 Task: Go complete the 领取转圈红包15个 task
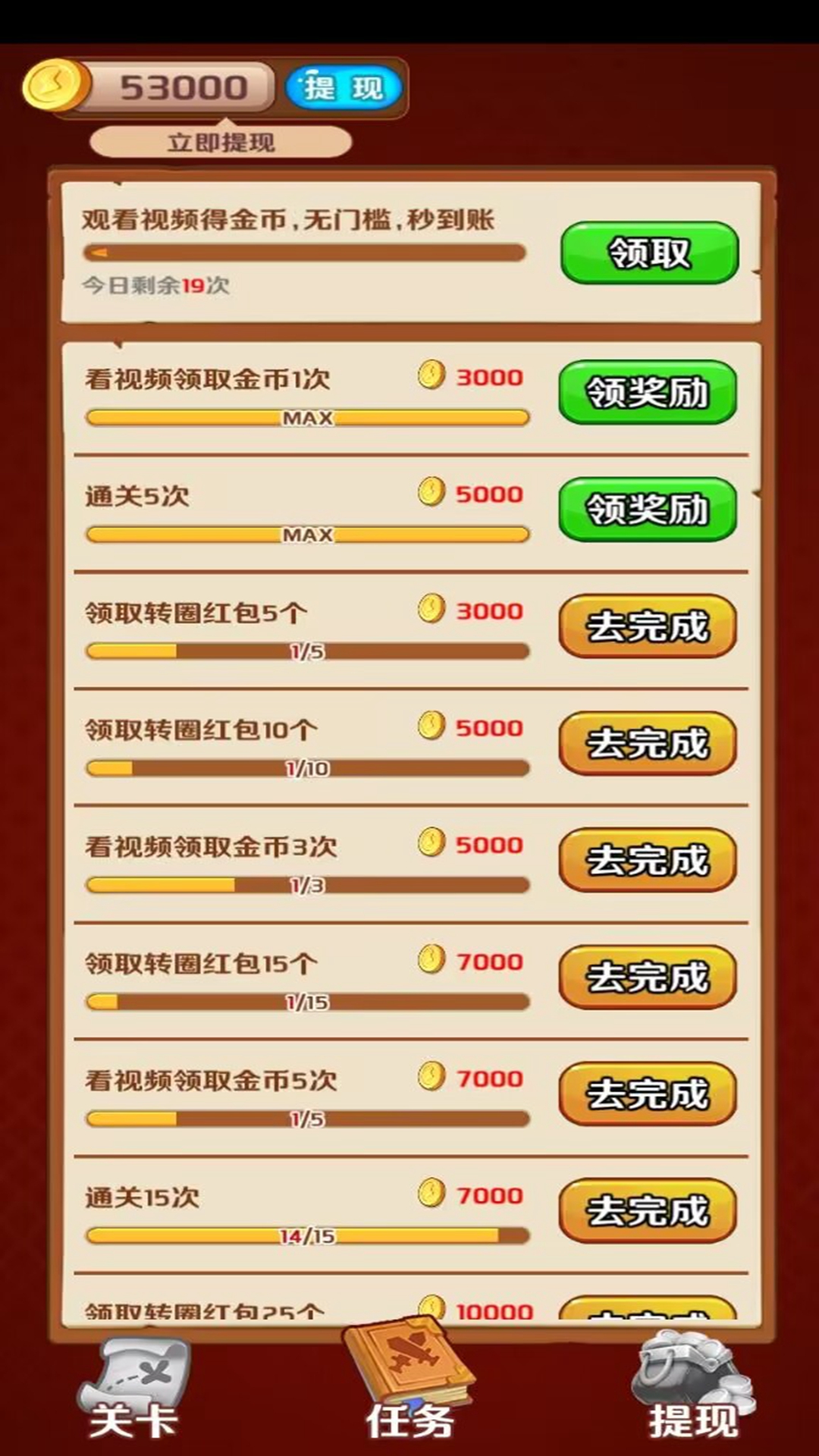(648, 977)
